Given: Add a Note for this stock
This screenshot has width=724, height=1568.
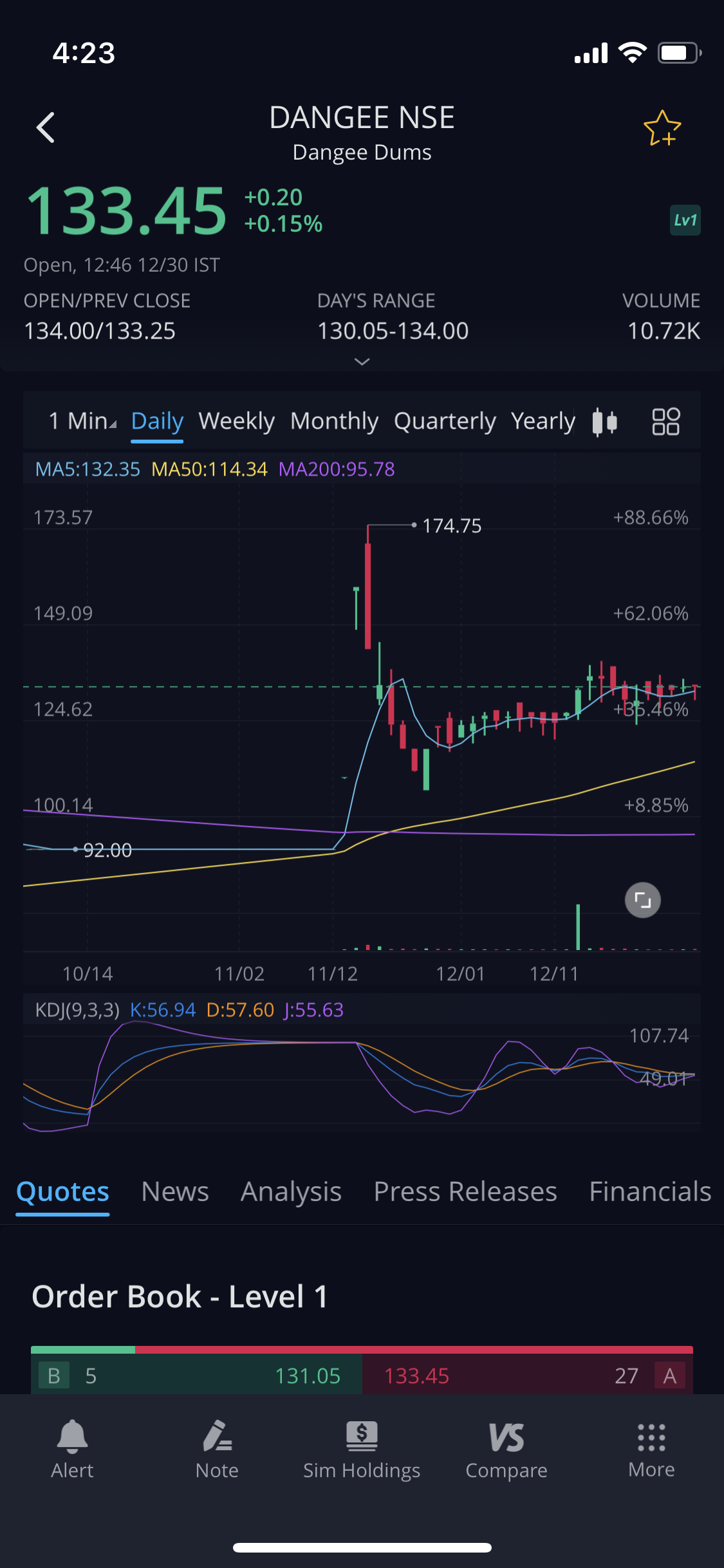Looking at the screenshot, I should pyautogui.click(x=217, y=1450).
